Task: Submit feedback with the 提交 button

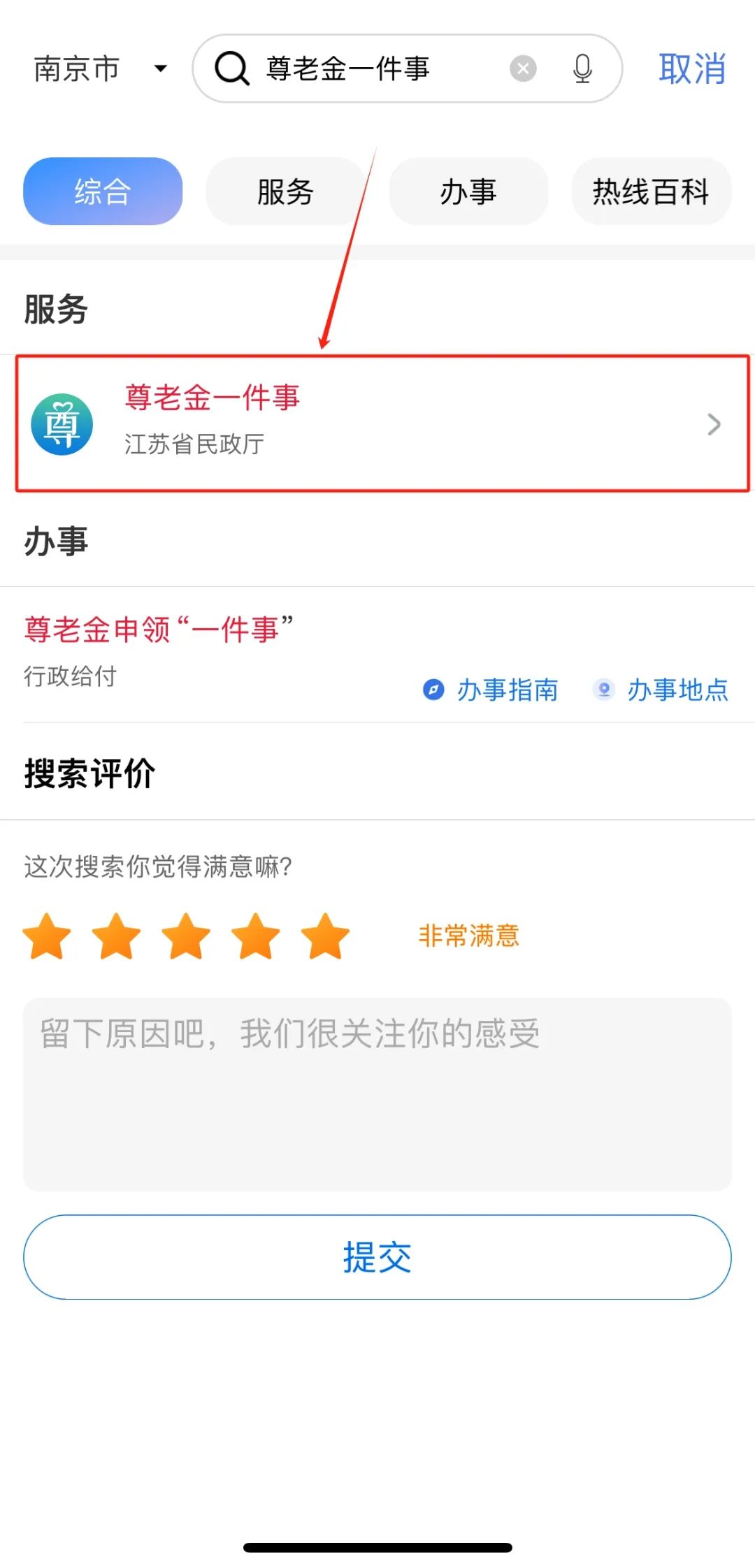Action: 377,1257
